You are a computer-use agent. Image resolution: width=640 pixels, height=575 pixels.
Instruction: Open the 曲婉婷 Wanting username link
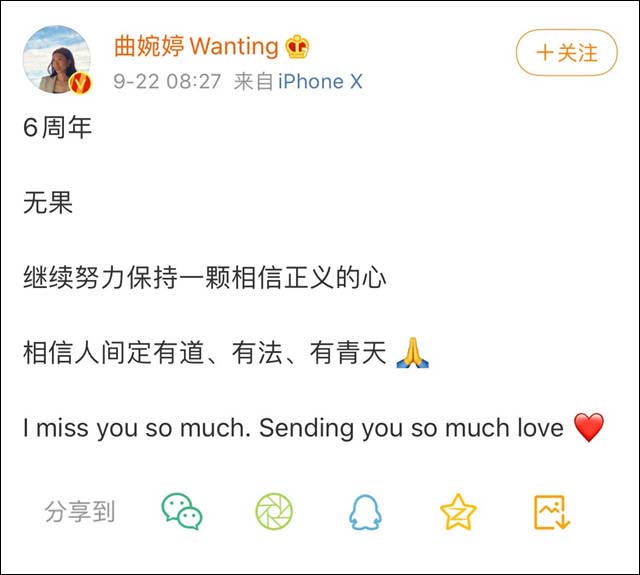point(195,46)
